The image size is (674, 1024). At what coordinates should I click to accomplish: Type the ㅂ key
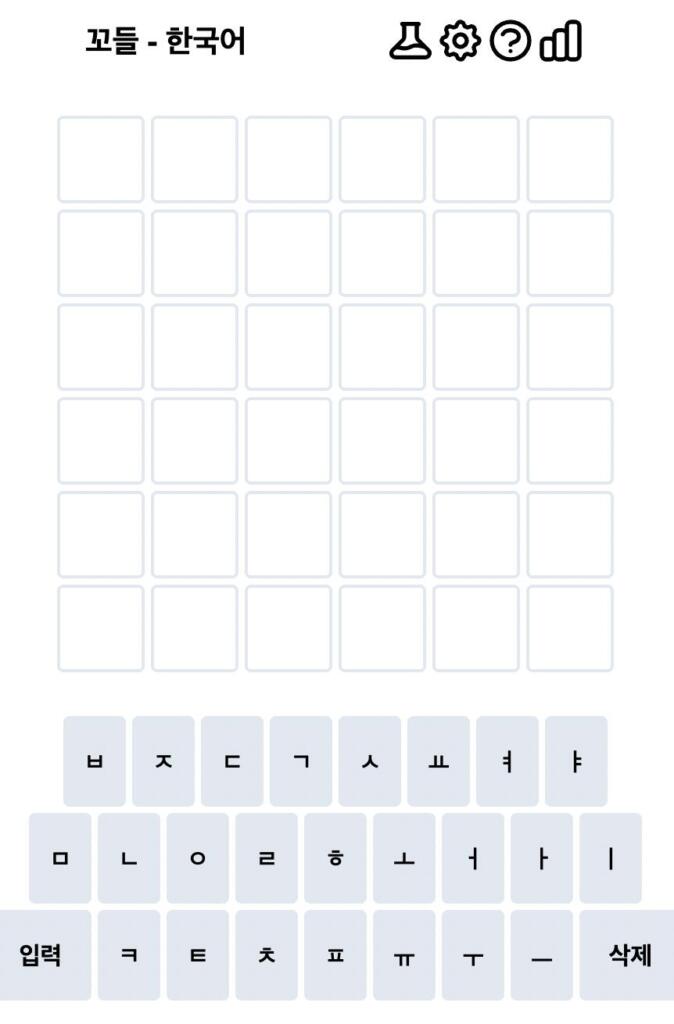point(95,761)
